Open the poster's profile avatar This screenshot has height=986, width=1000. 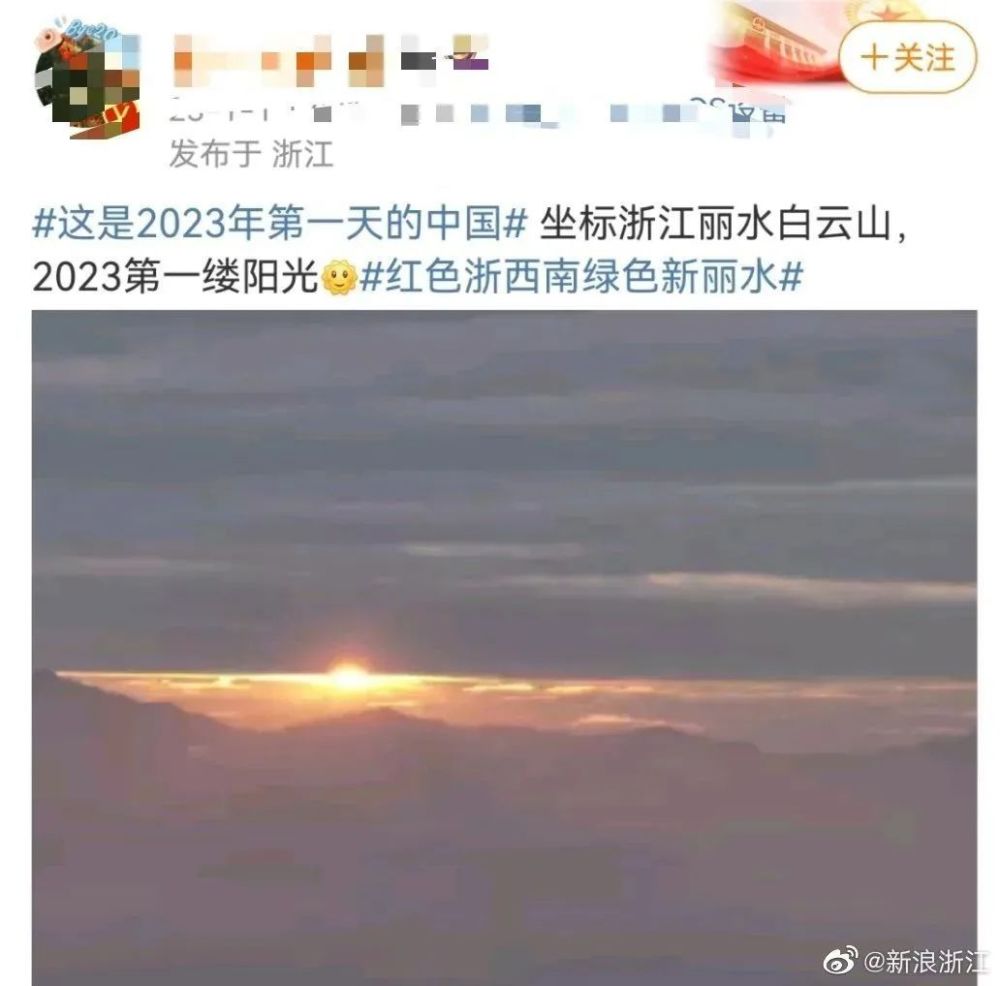pyautogui.click(x=87, y=78)
